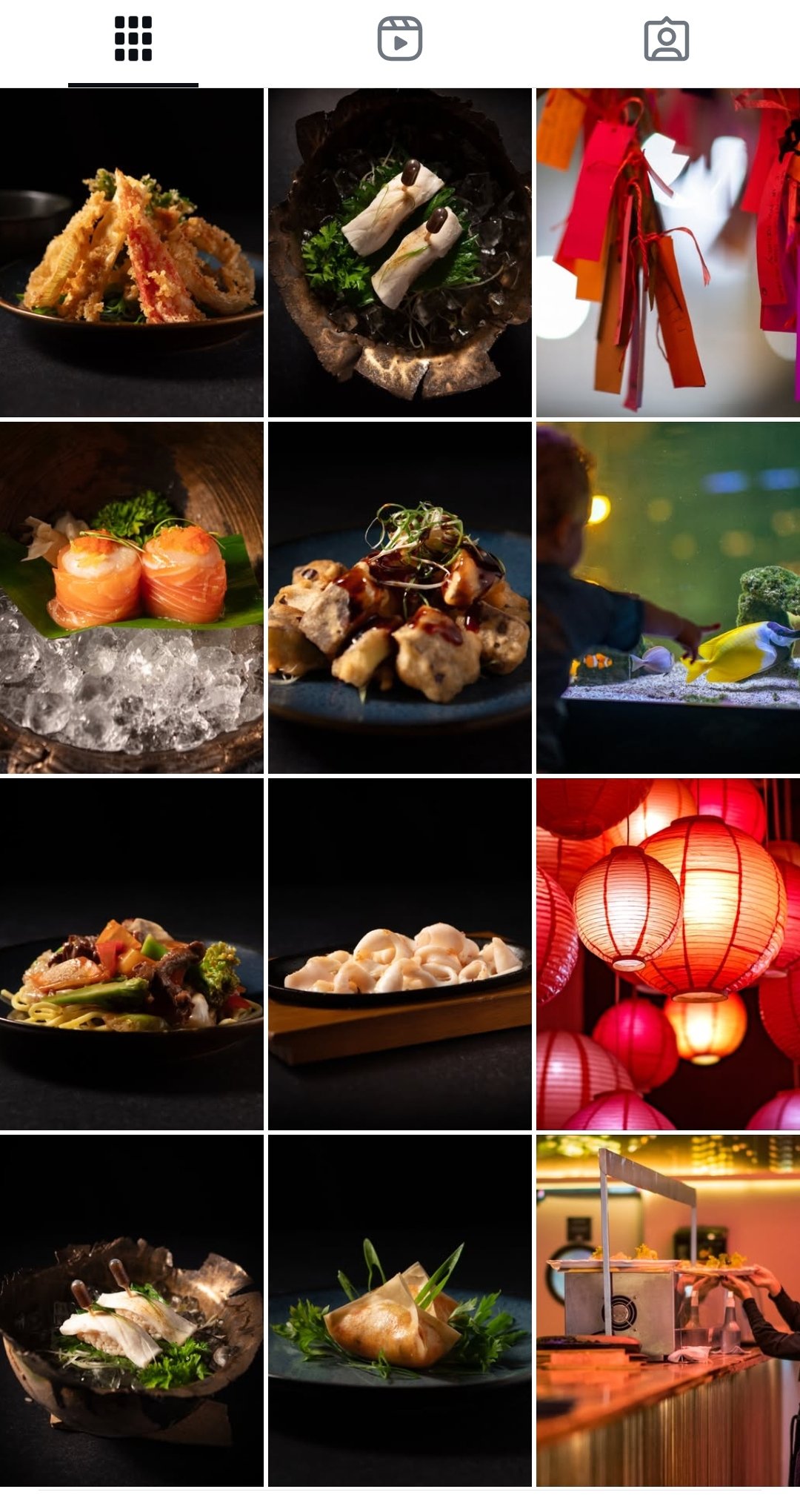Image resolution: width=800 pixels, height=1512 pixels.
Task: Open the child at aquarium post
Action: click(667, 597)
